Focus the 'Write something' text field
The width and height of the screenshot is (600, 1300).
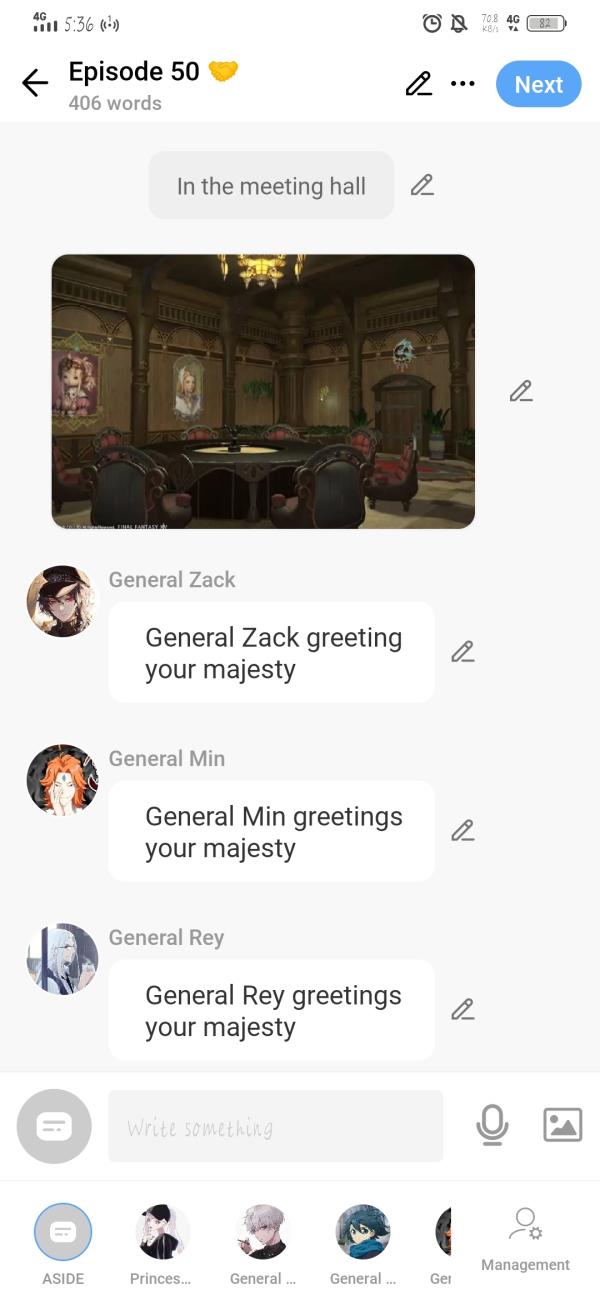pyautogui.click(x=275, y=1127)
